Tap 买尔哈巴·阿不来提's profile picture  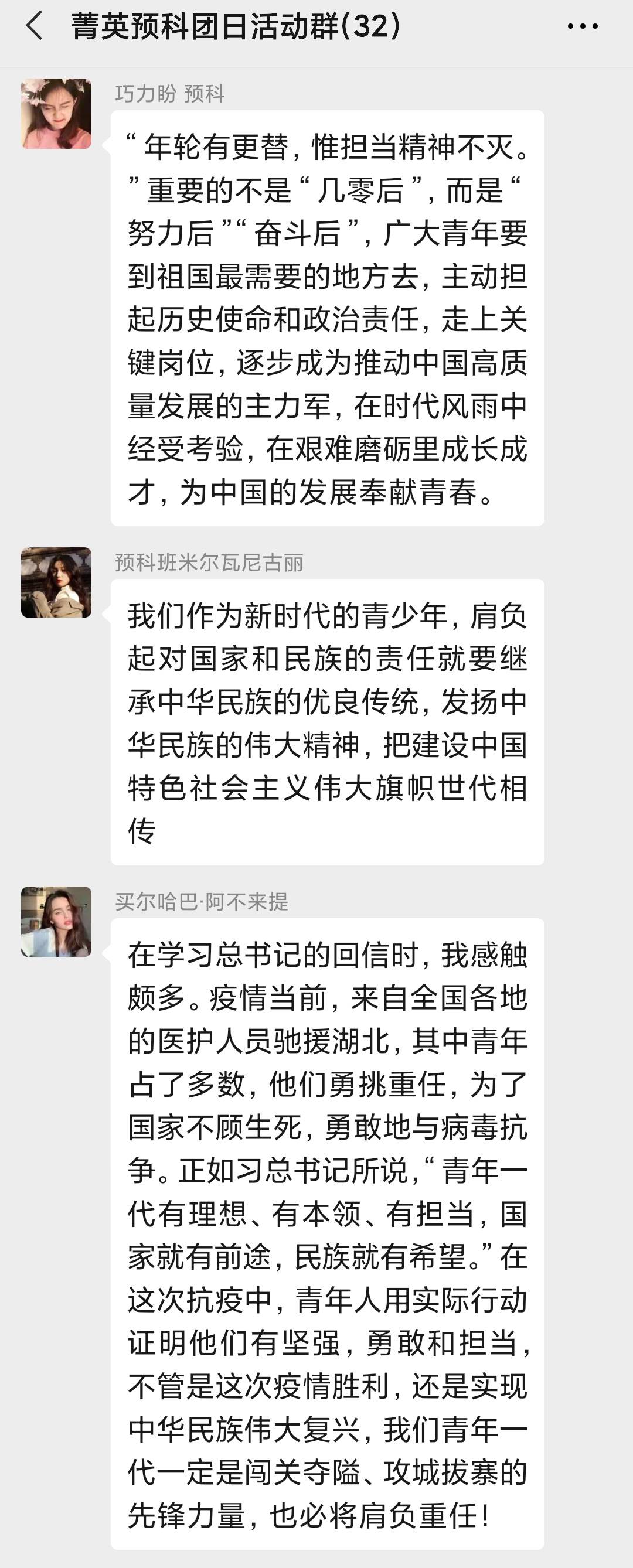(x=56, y=922)
